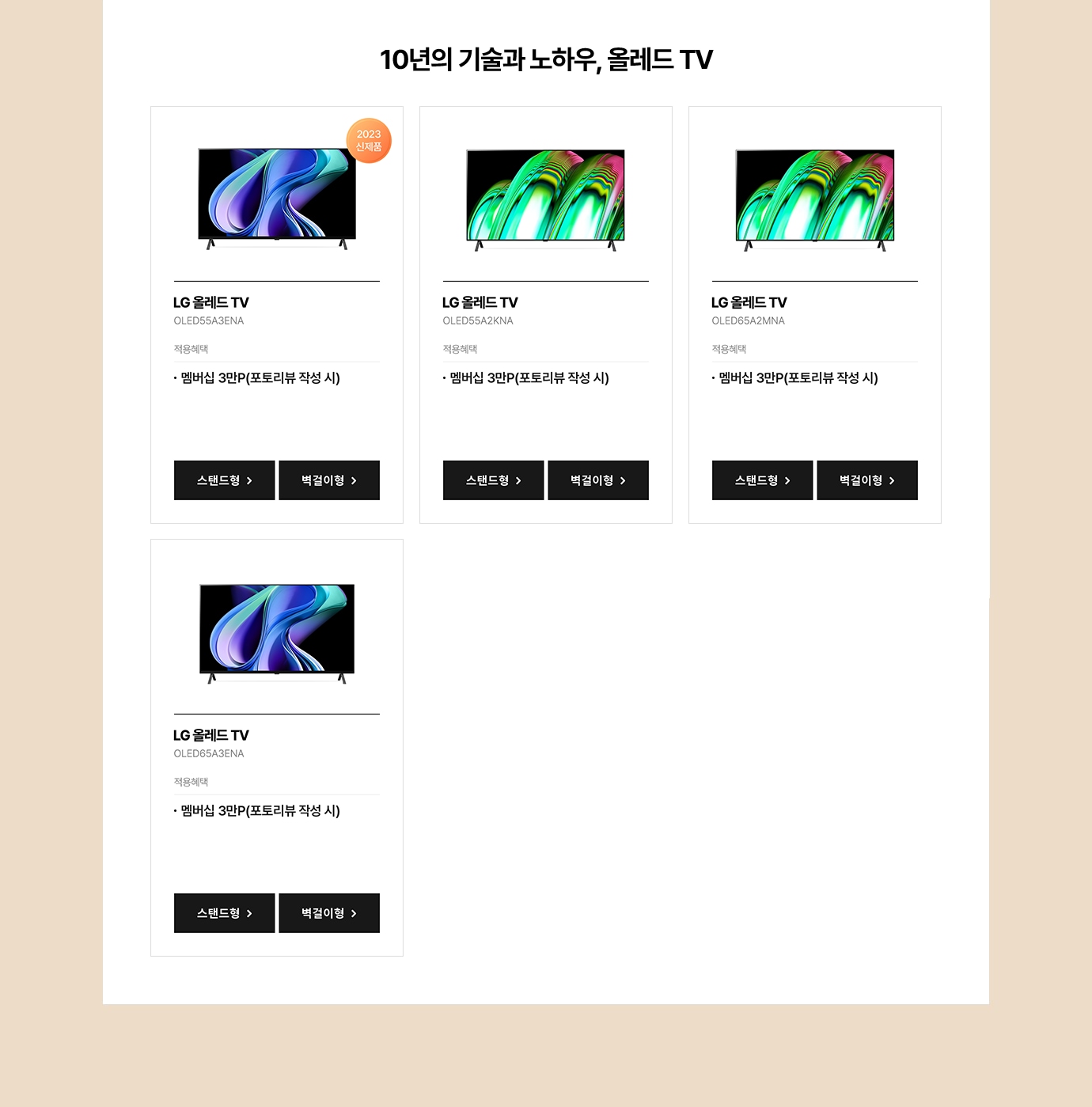Screen dimensions: 1092x1107
Task: Open wall-mount type for OLED55A3ENA
Action: click(329, 480)
